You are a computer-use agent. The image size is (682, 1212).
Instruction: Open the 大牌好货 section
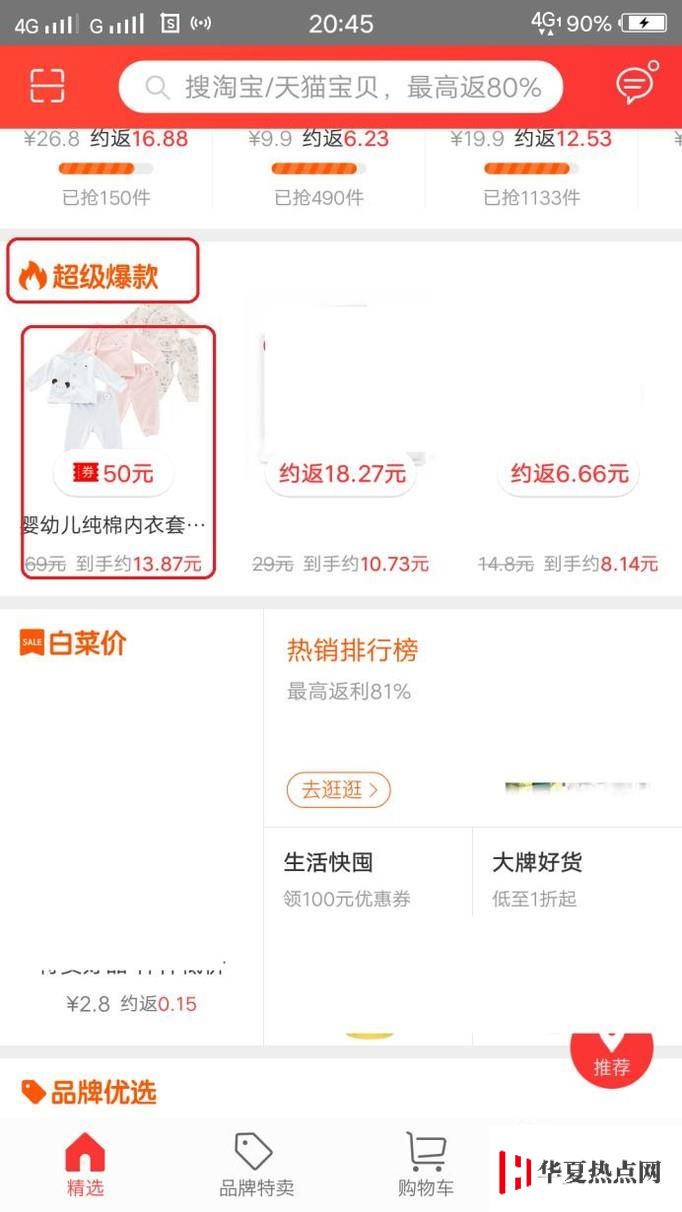576,875
